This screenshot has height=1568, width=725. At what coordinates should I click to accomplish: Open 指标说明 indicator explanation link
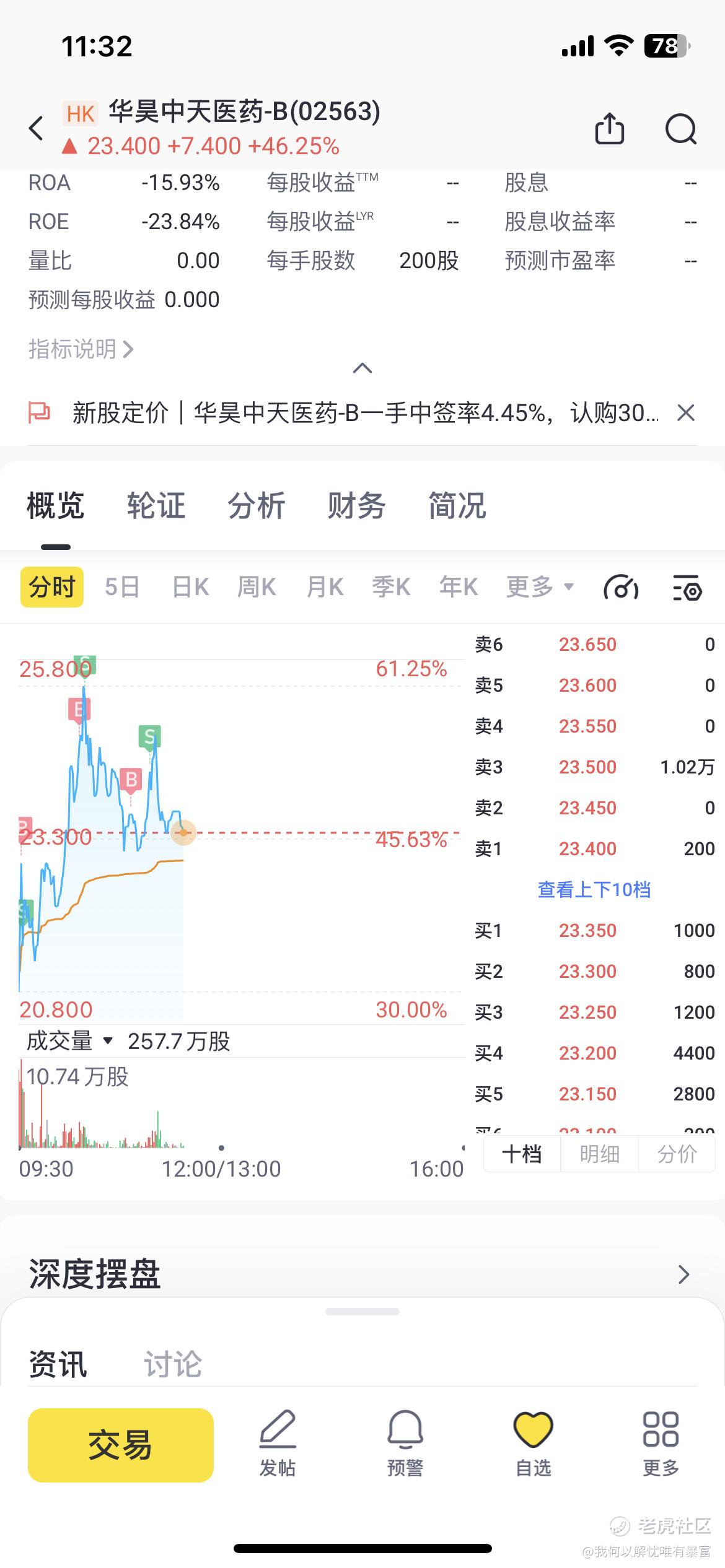pos(81,349)
